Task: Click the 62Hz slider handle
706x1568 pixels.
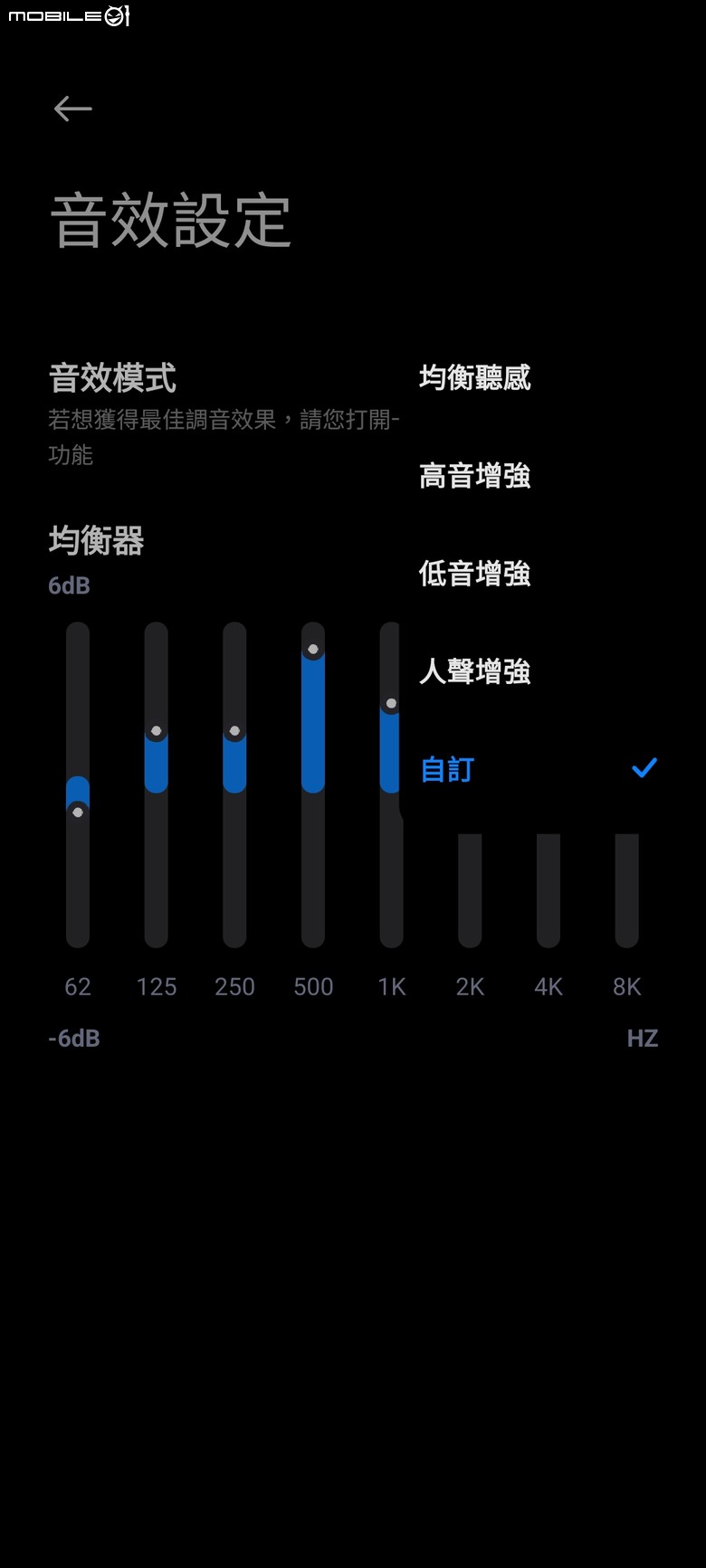Action: [x=78, y=812]
